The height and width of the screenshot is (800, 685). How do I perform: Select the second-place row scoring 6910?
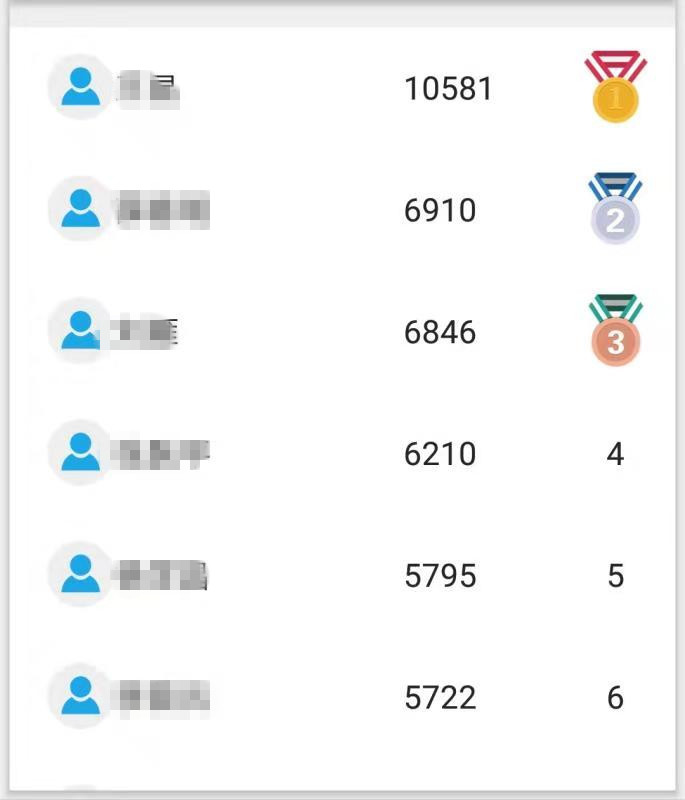click(x=340, y=210)
